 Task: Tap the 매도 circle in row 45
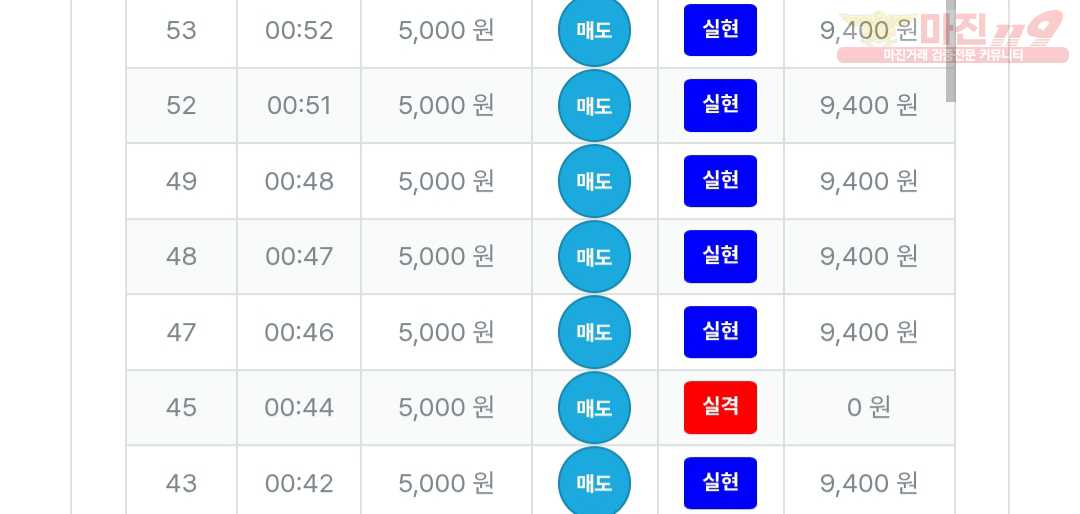pyautogui.click(x=594, y=407)
